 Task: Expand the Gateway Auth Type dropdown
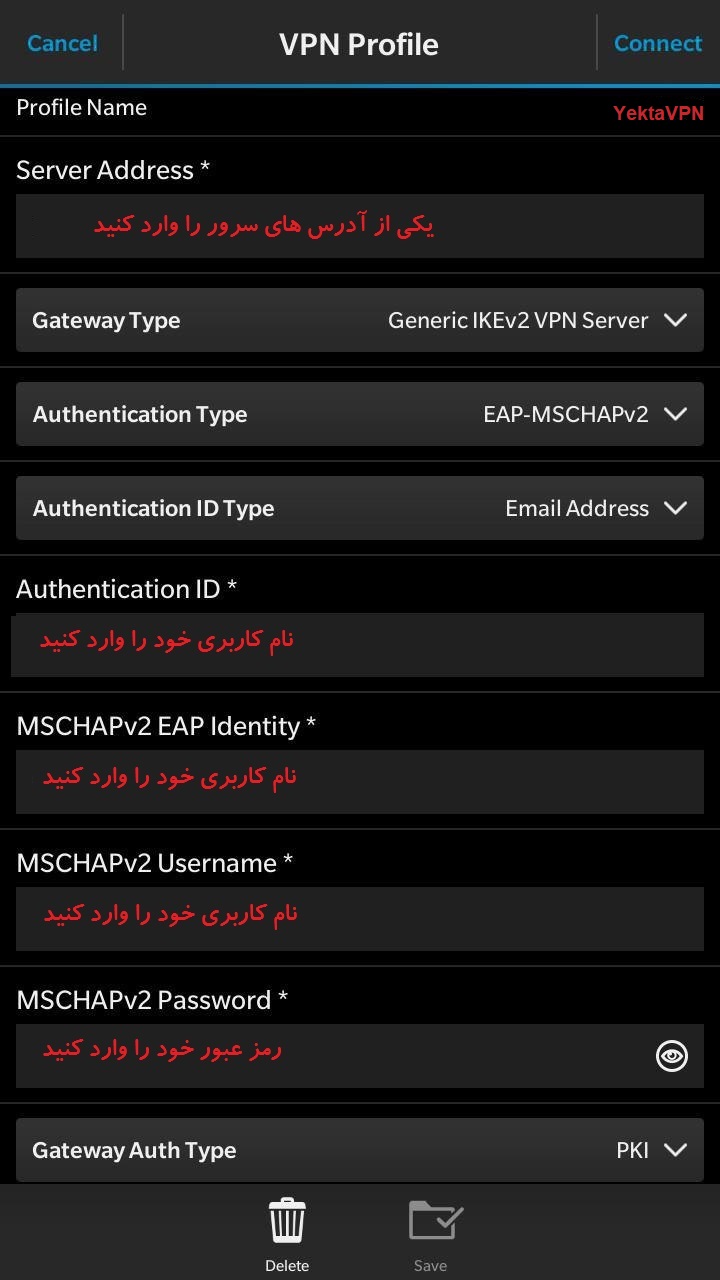click(360, 1150)
